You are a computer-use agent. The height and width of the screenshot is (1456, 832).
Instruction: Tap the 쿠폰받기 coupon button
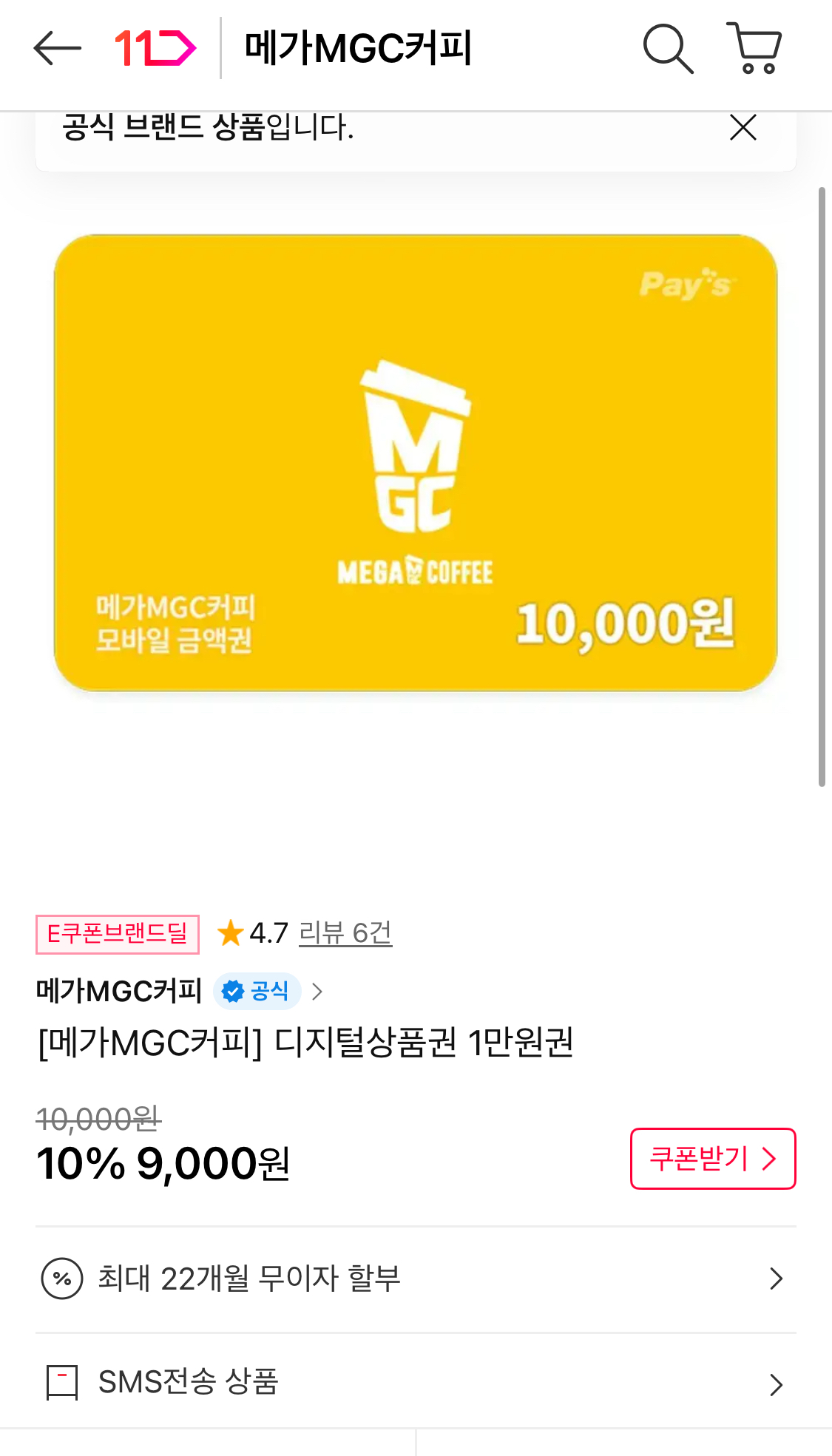pos(712,1158)
